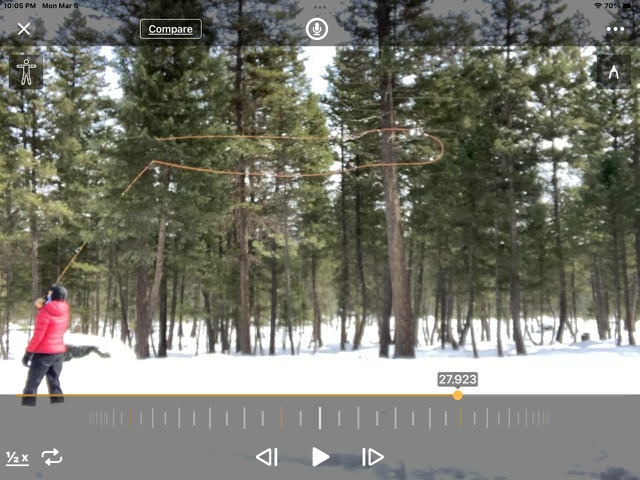Open the more options menu
Viewport: 640px width, 480px height.
[x=614, y=29]
